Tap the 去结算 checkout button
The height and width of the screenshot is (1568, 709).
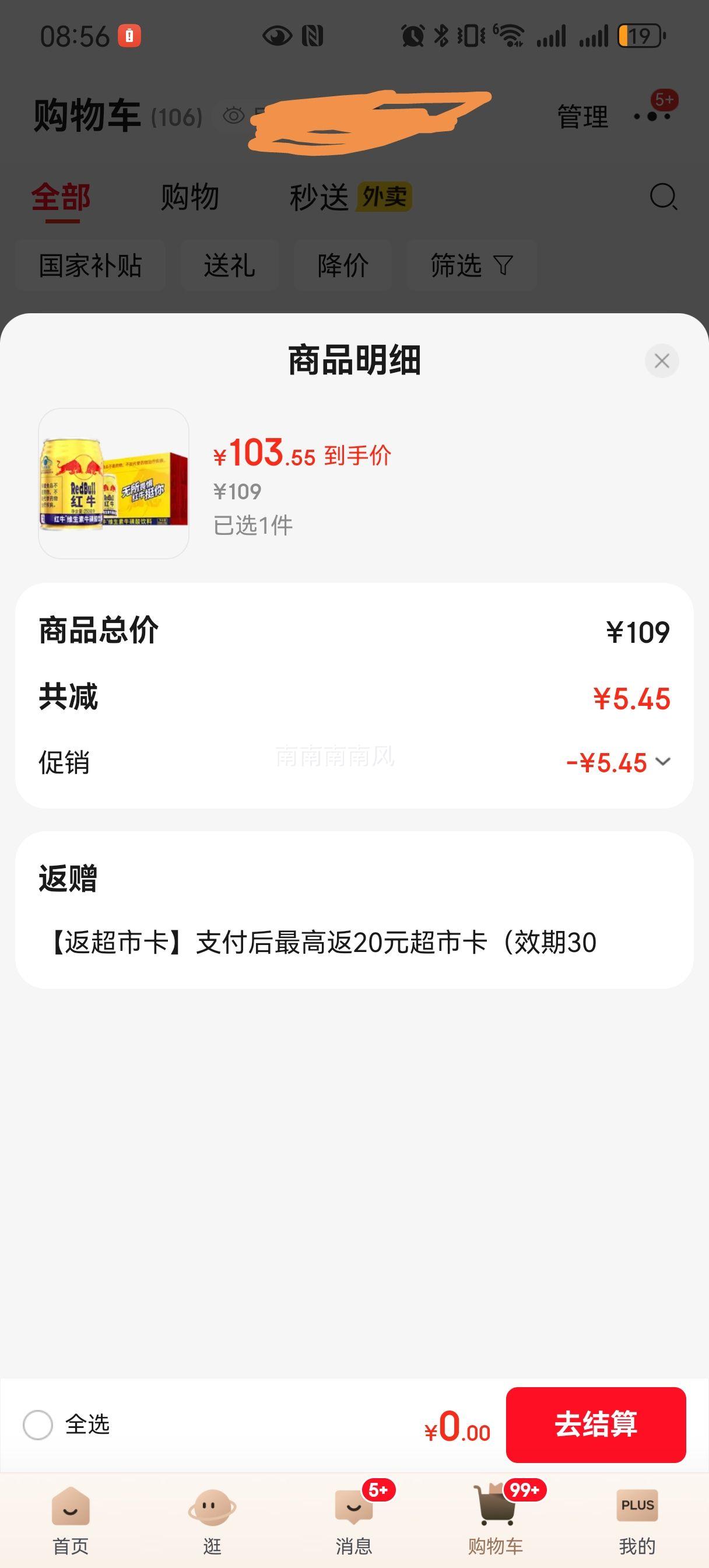598,1425
